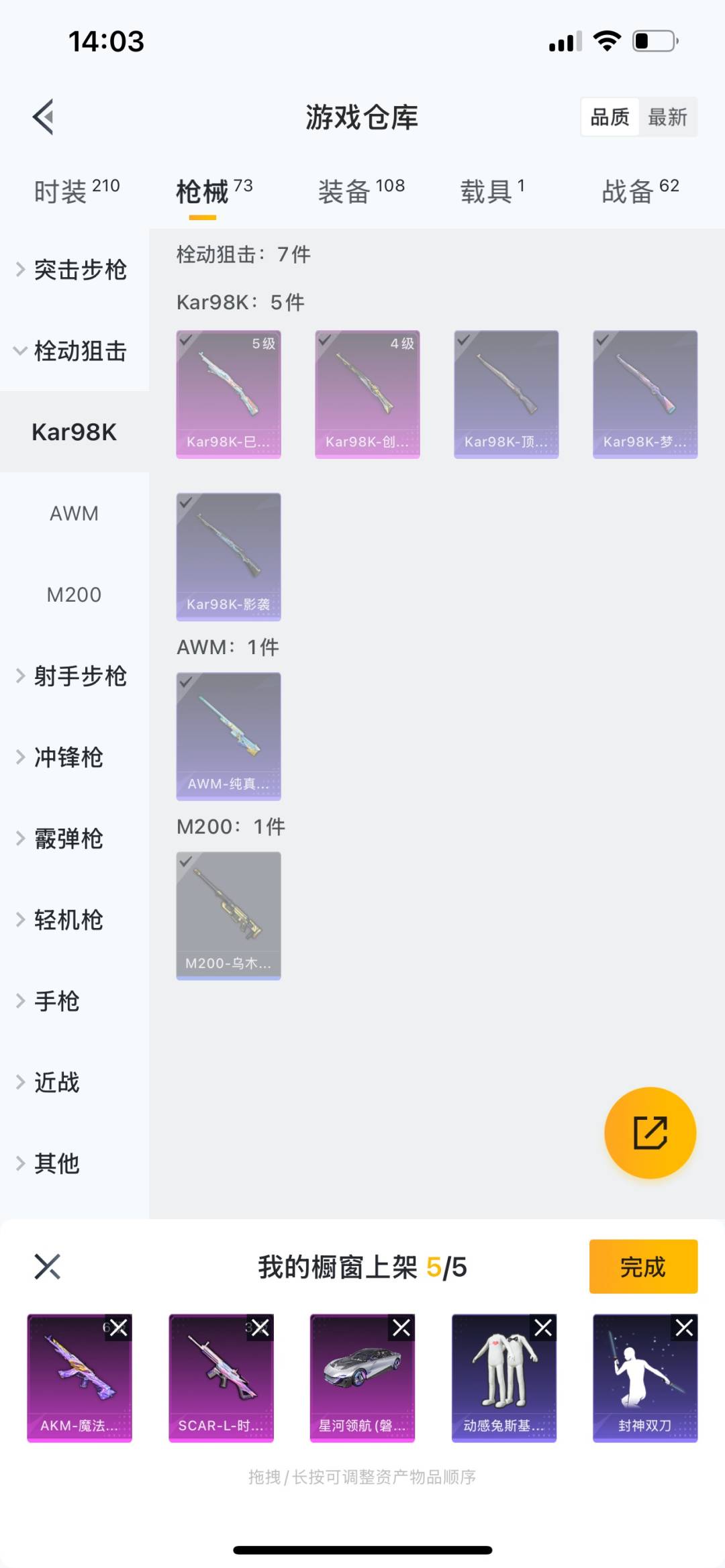Switch to the 装备 tab
Viewport: 725px width, 1568px height.
[360, 191]
